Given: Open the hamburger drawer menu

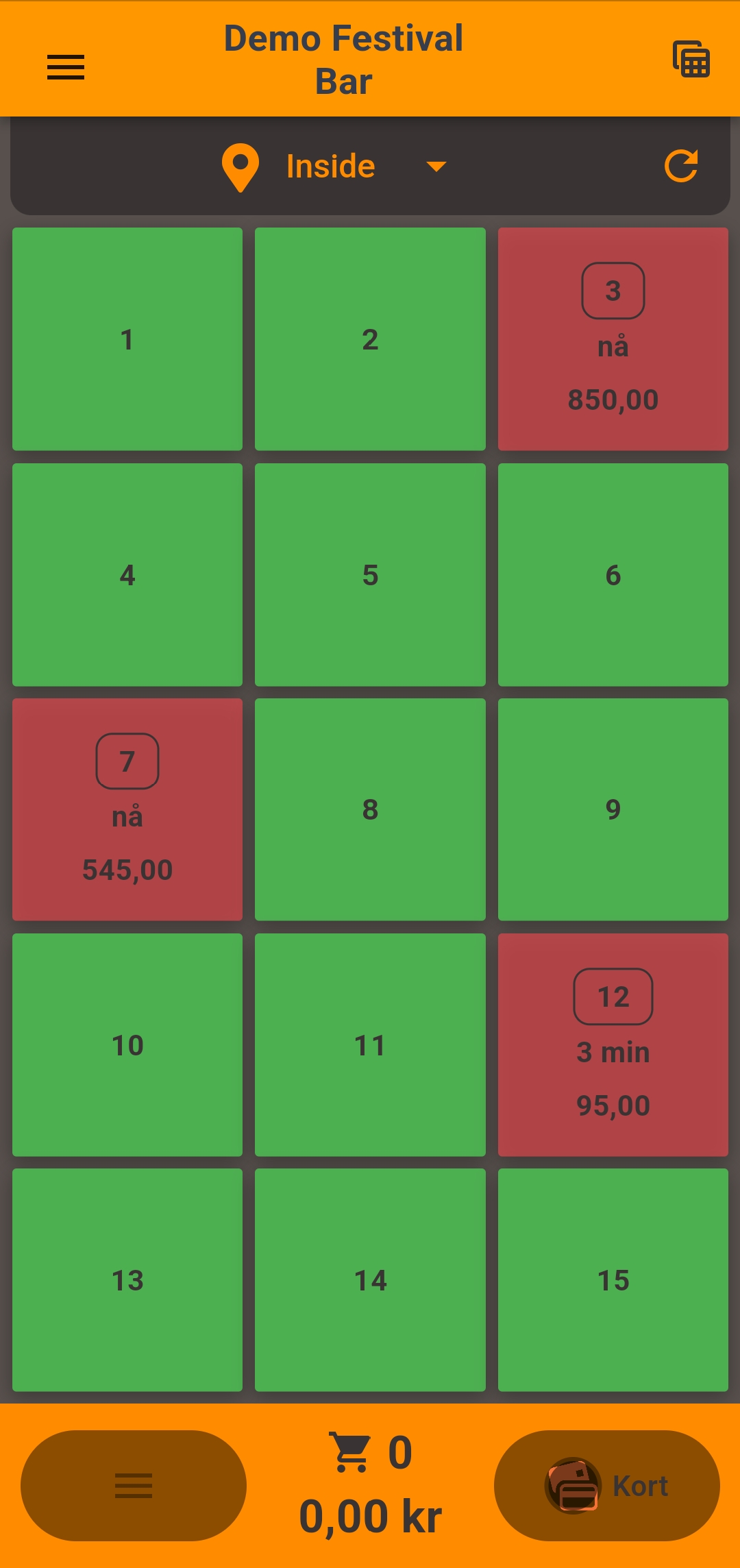Looking at the screenshot, I should point(65,67).
